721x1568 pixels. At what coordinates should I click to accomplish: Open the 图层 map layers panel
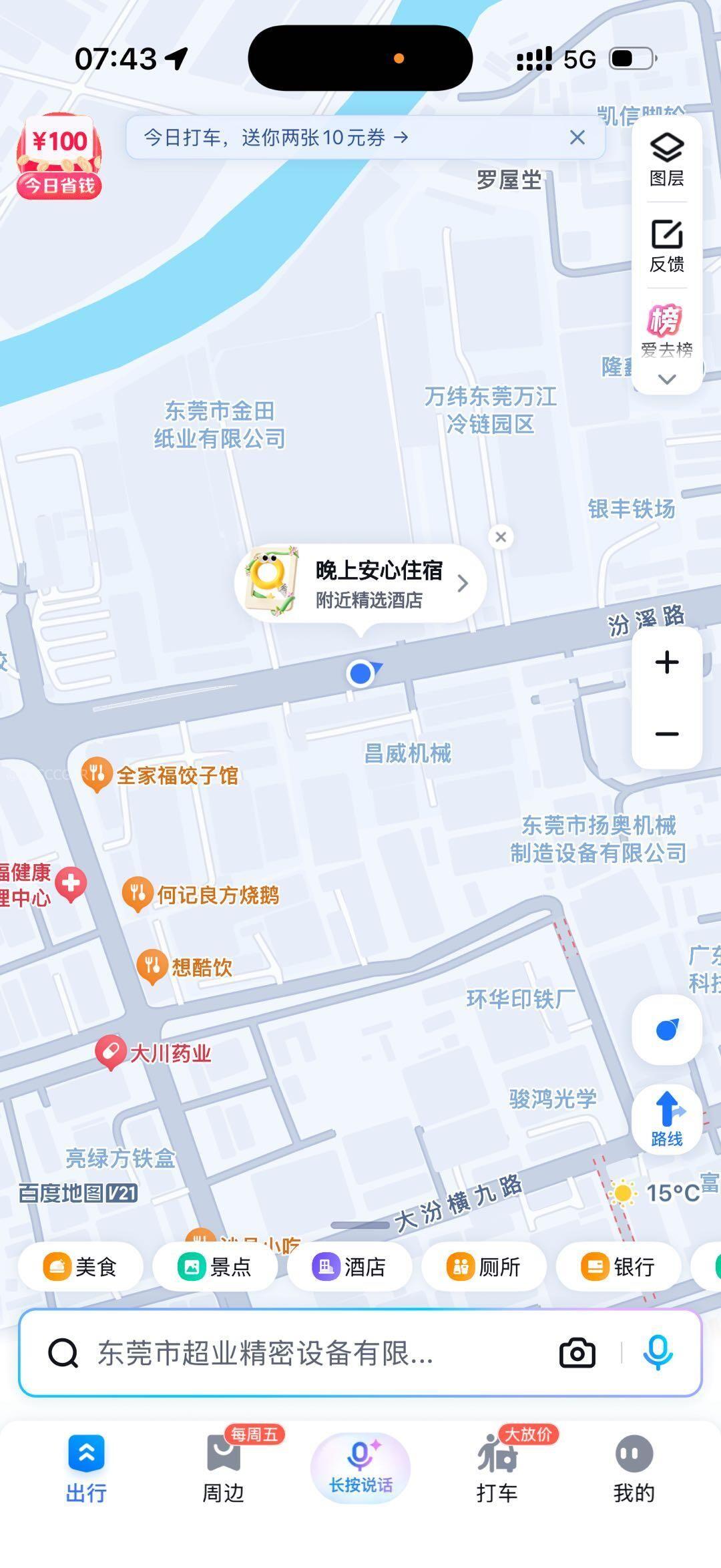tap(666, 159)
